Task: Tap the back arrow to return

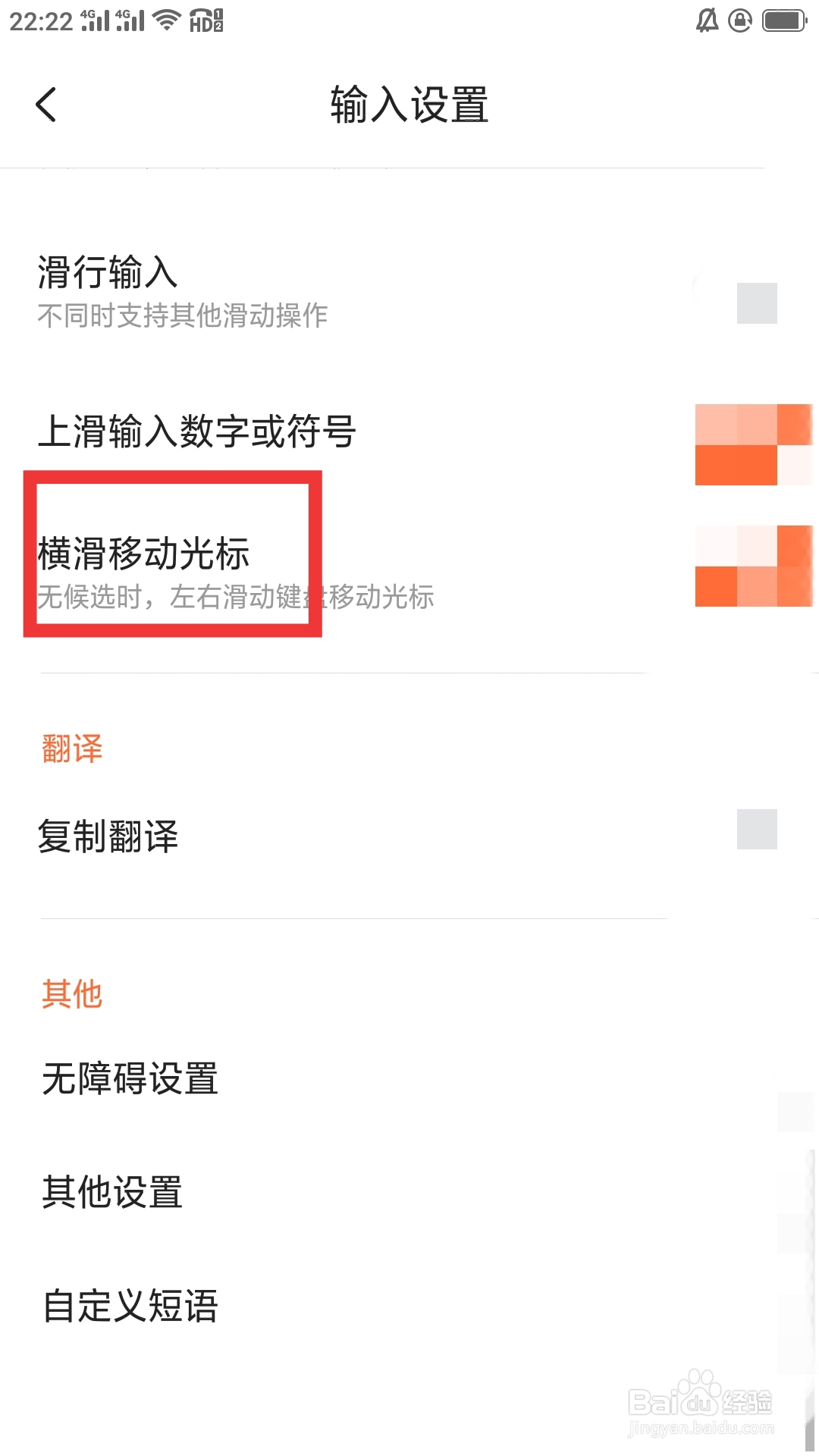Action: point(47,104)
